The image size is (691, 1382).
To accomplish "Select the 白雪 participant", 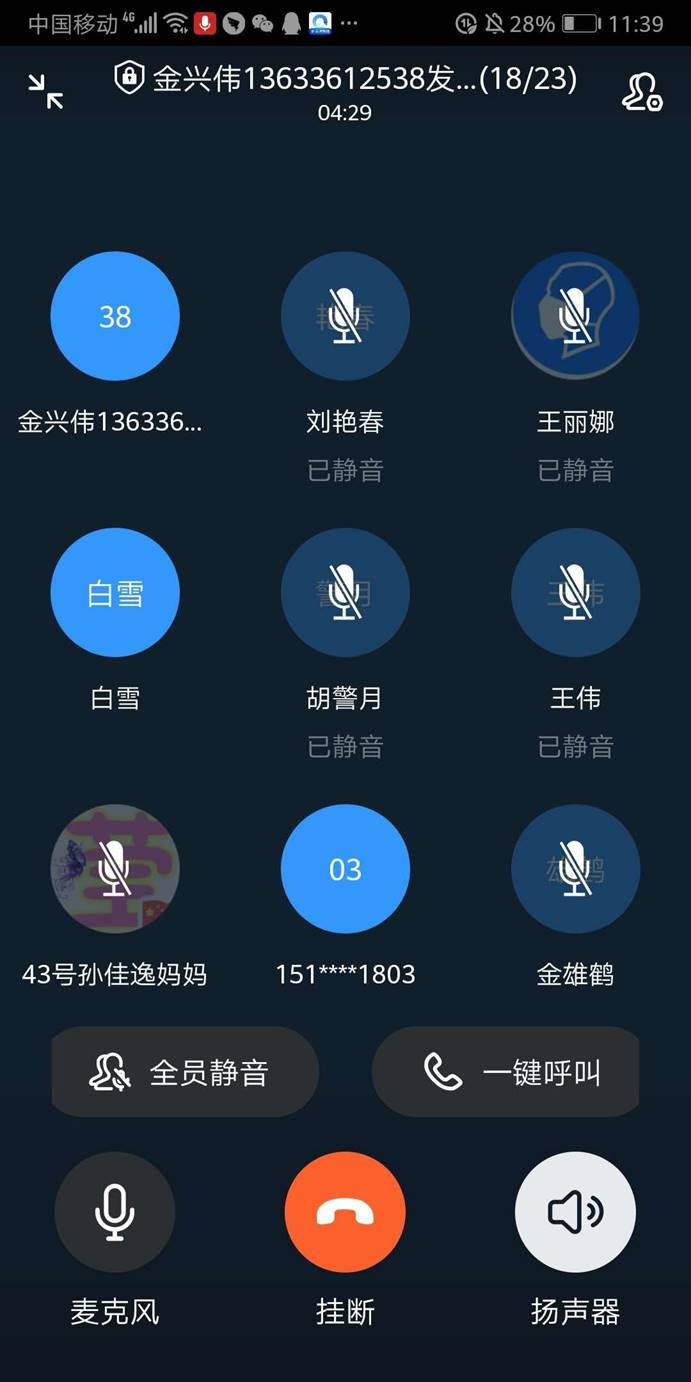I will point(115,593).
